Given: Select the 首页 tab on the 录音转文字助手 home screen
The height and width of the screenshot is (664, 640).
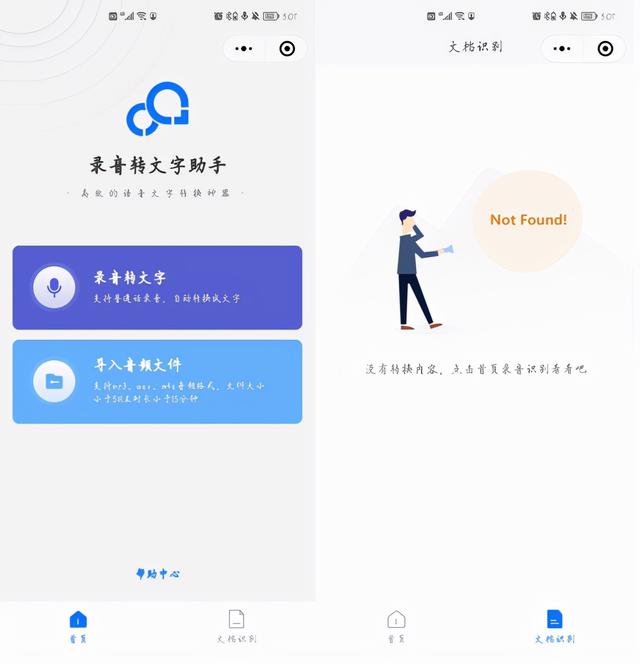Looking at the screenshot, I should (x=78, y=626).
